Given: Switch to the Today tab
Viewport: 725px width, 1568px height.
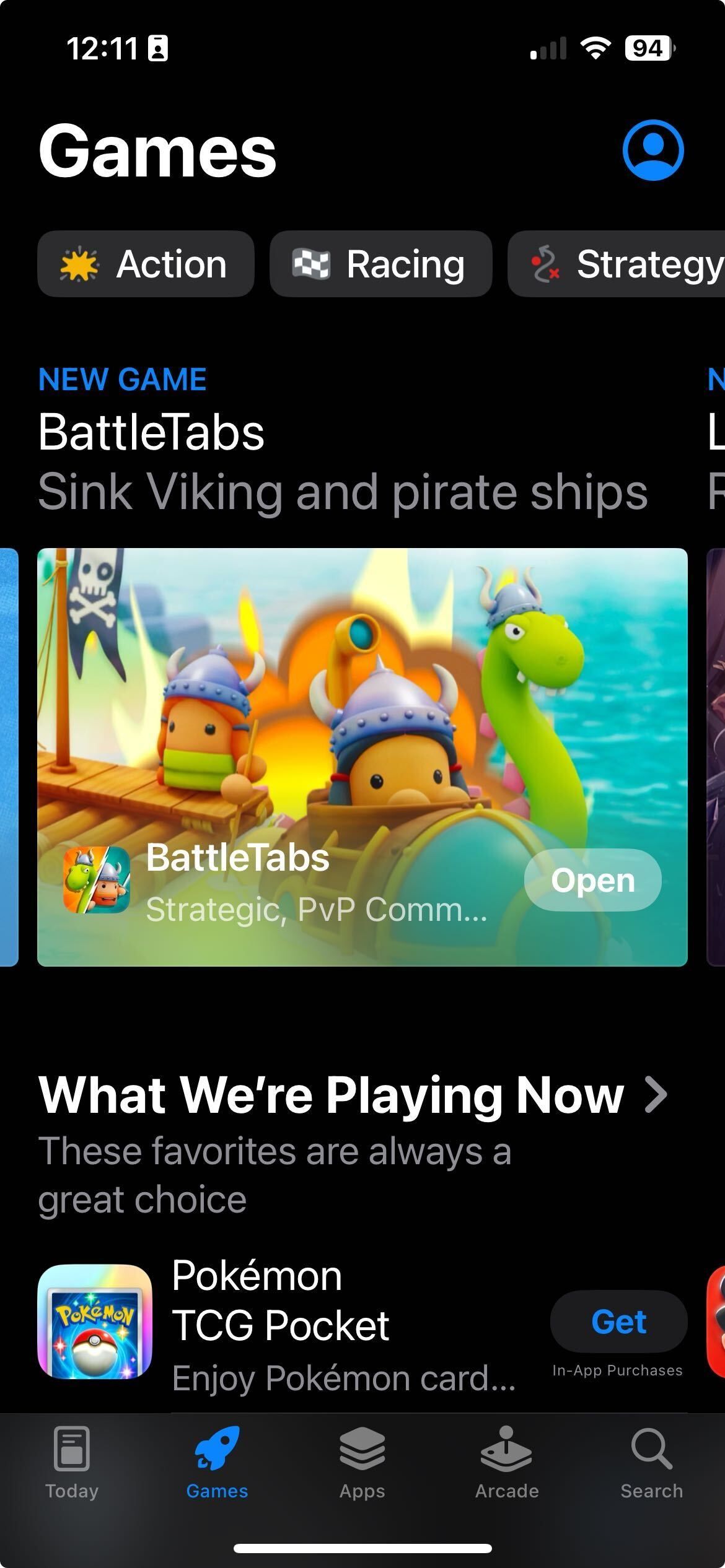Looking at the screenshot, I should tap(72, 1463).
